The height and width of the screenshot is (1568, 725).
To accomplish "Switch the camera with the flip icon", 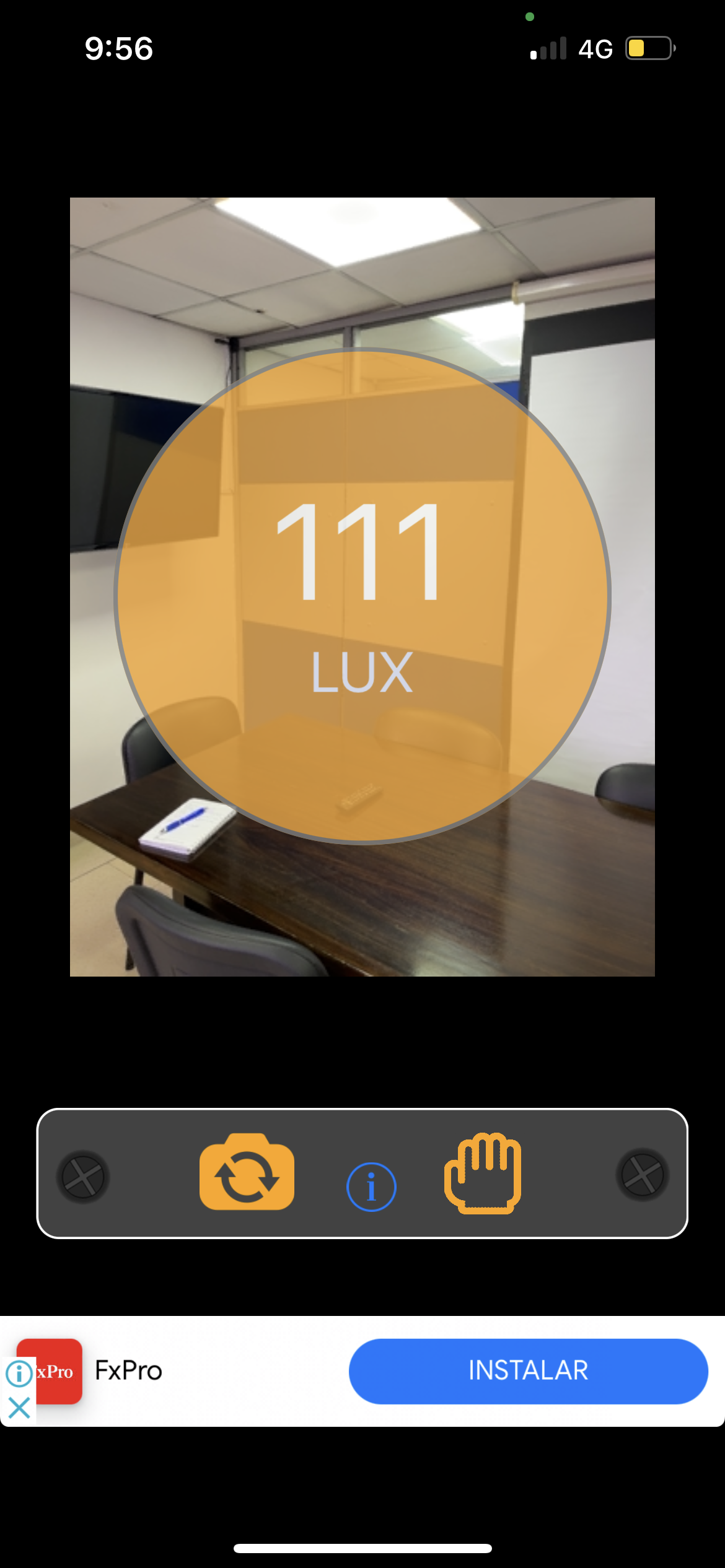I will tap(247, 1172).
